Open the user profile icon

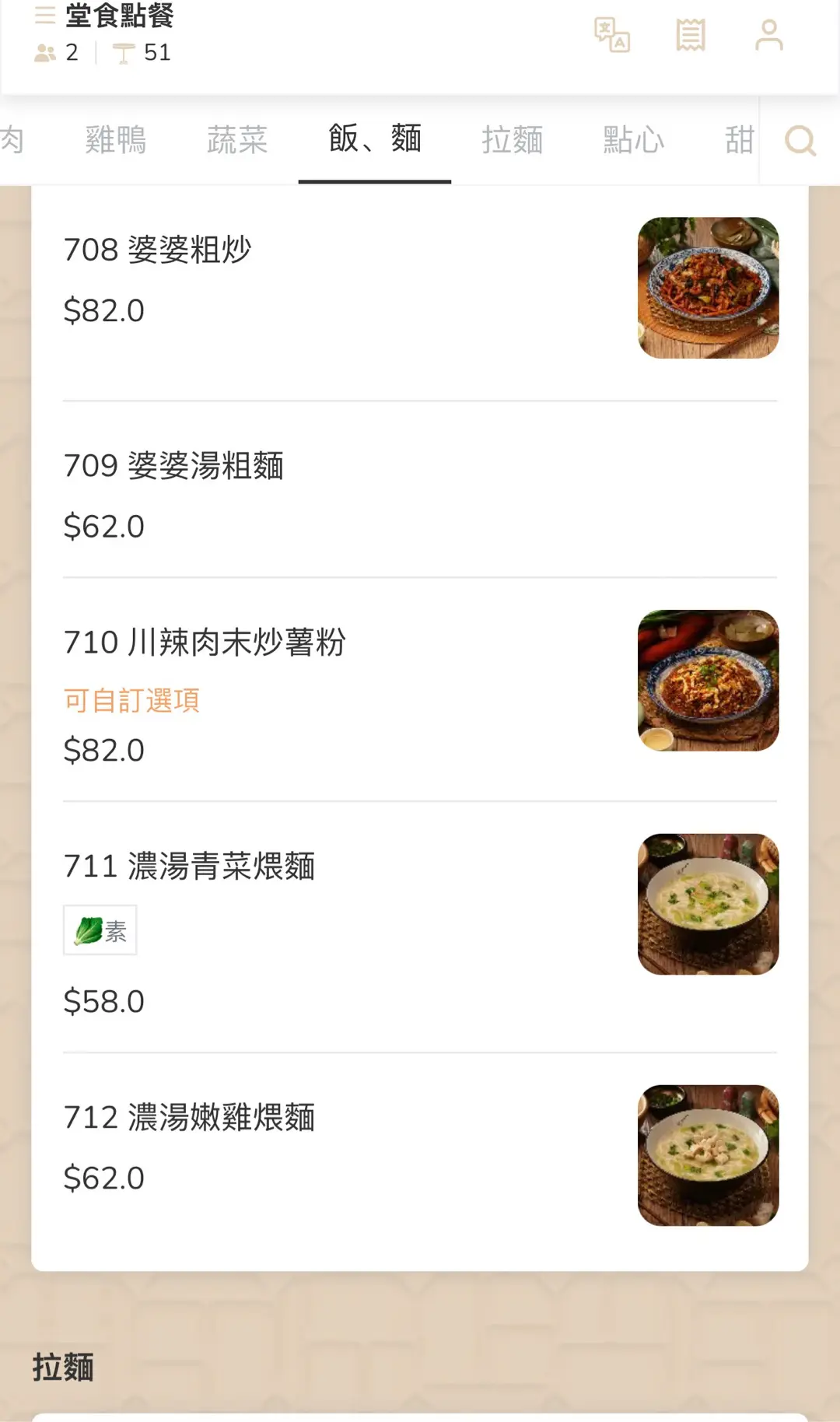point(769,35)
